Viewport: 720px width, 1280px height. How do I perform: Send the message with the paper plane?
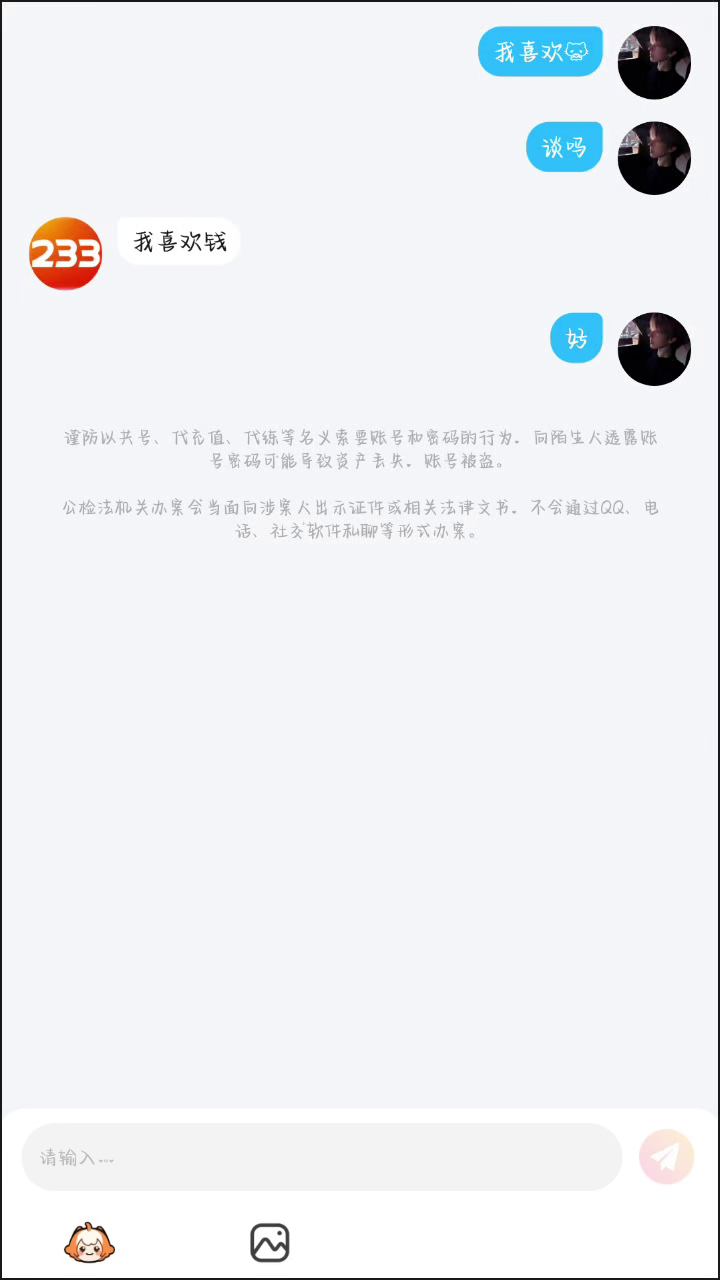(666, 1157)
